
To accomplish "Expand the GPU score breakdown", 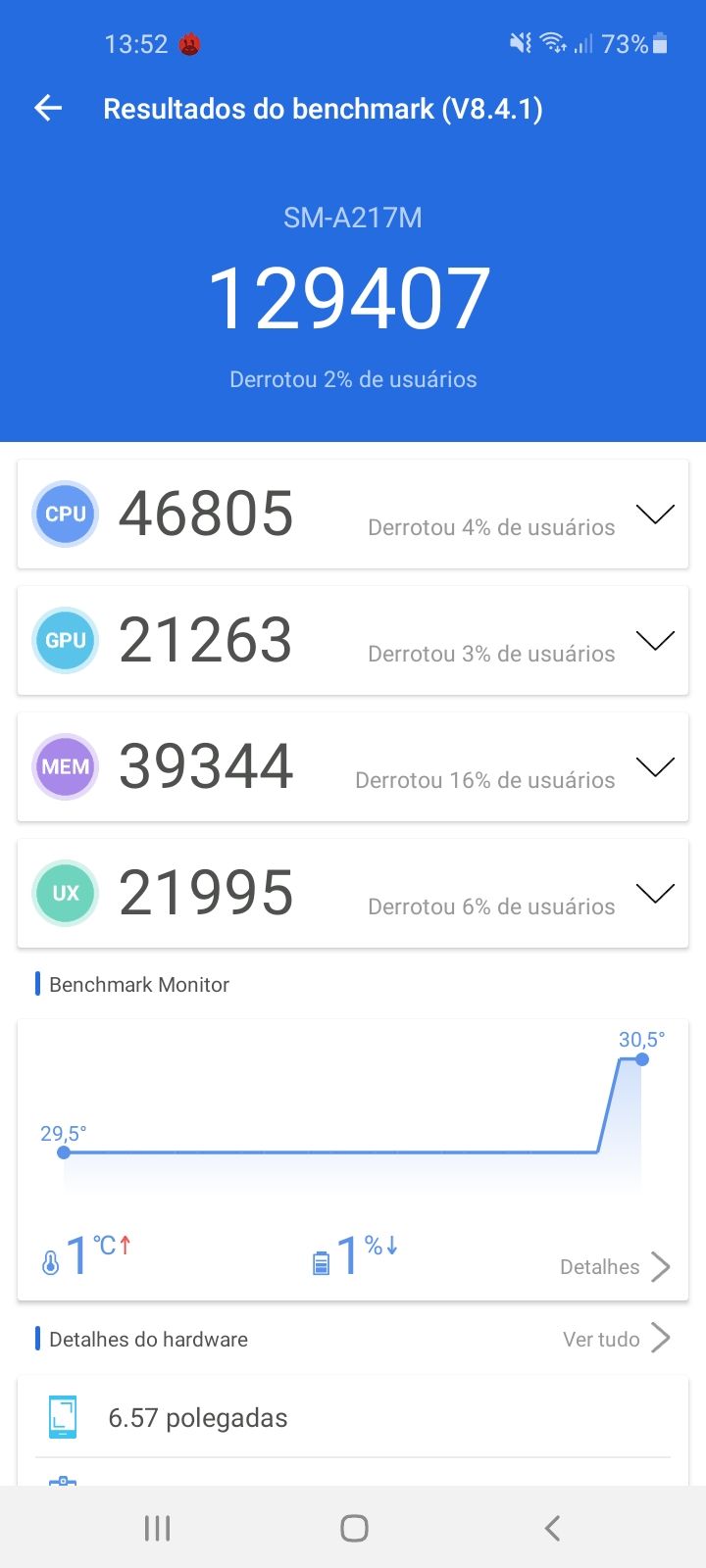I will (655, 641).
